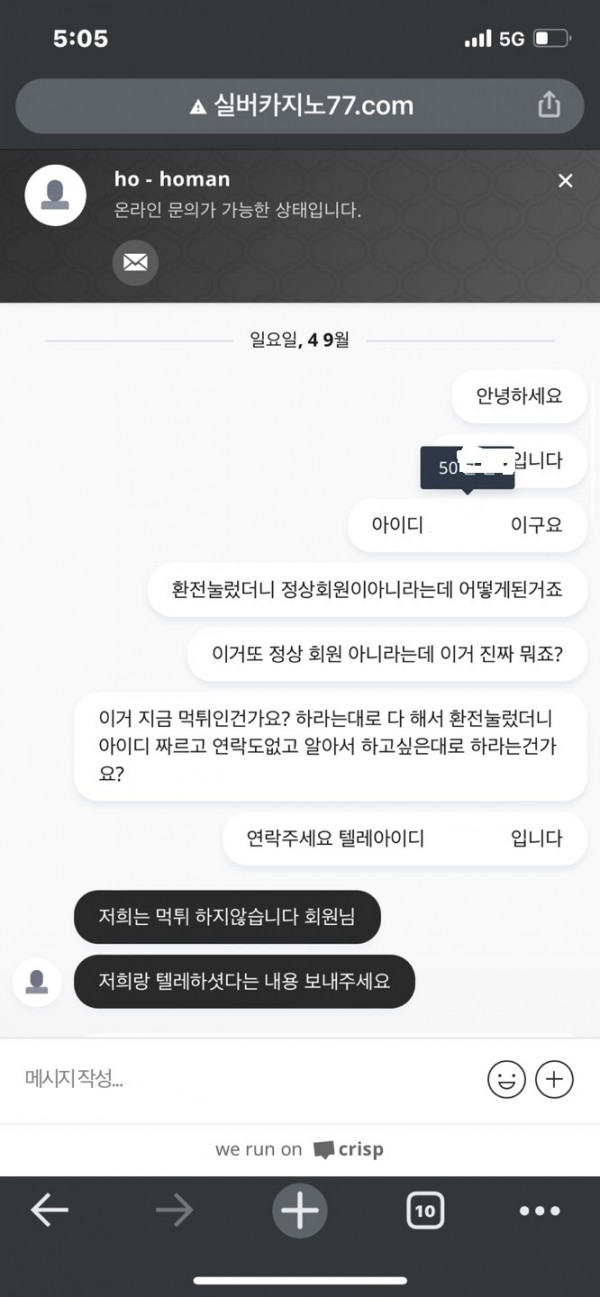Open a new browser tab
Screen dimensions: 600x1297
[x=299, y=1211]
